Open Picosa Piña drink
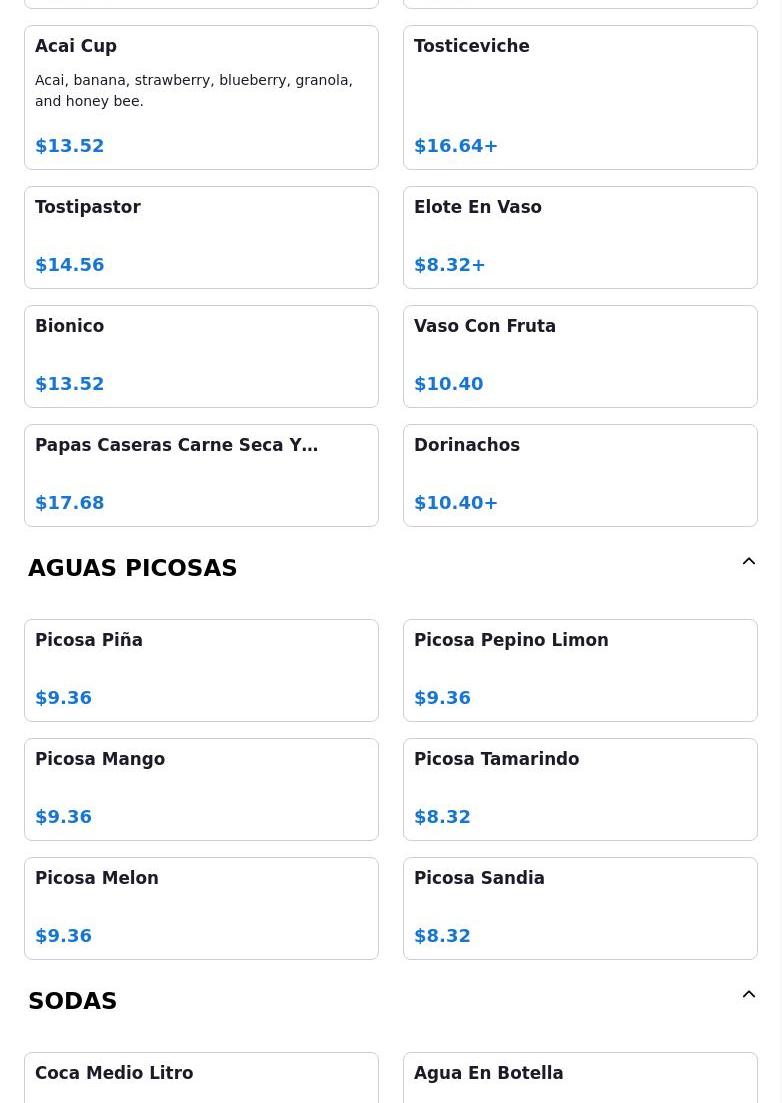782x1103 pixels. 201,670
